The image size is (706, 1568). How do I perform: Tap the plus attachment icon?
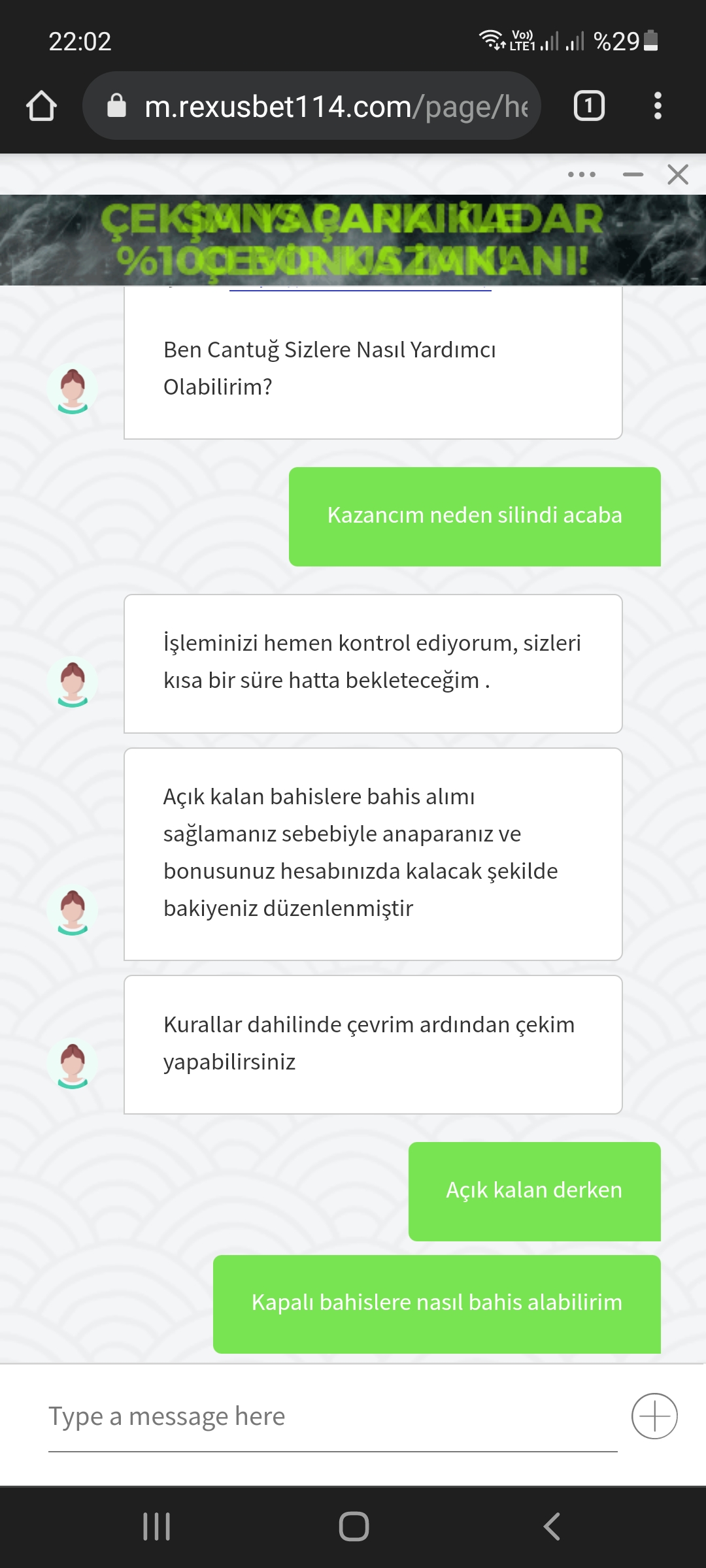point(654,1416)
